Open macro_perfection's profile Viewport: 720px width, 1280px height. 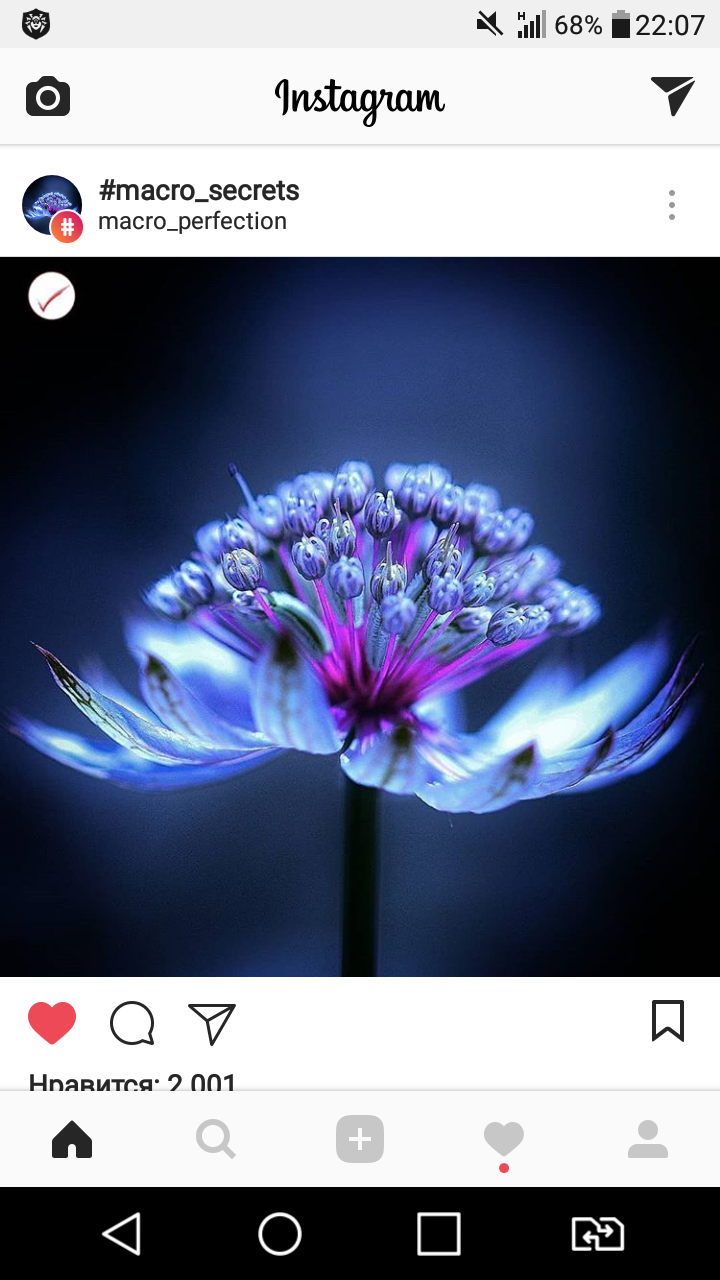pos(192,221)
